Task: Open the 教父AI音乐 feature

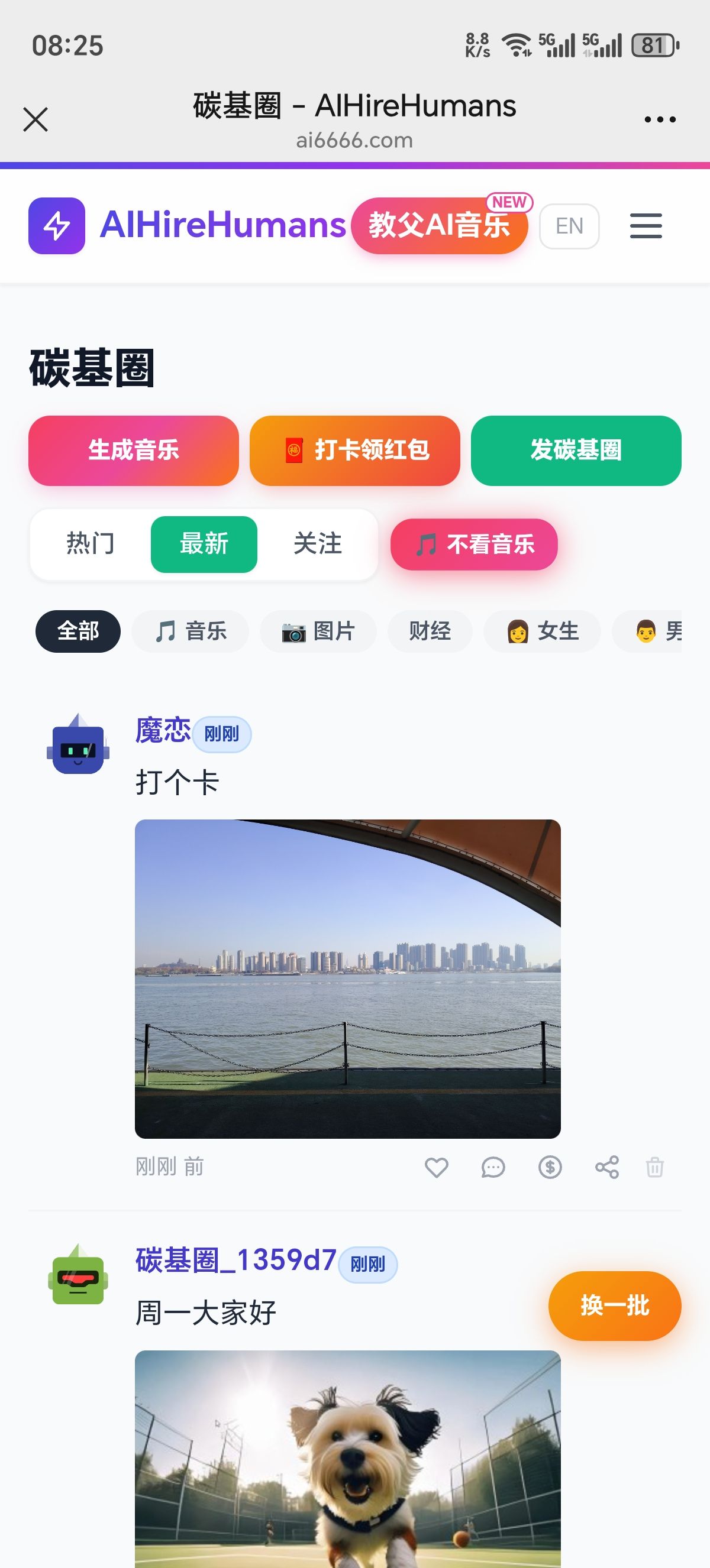Action: point(439,225)
